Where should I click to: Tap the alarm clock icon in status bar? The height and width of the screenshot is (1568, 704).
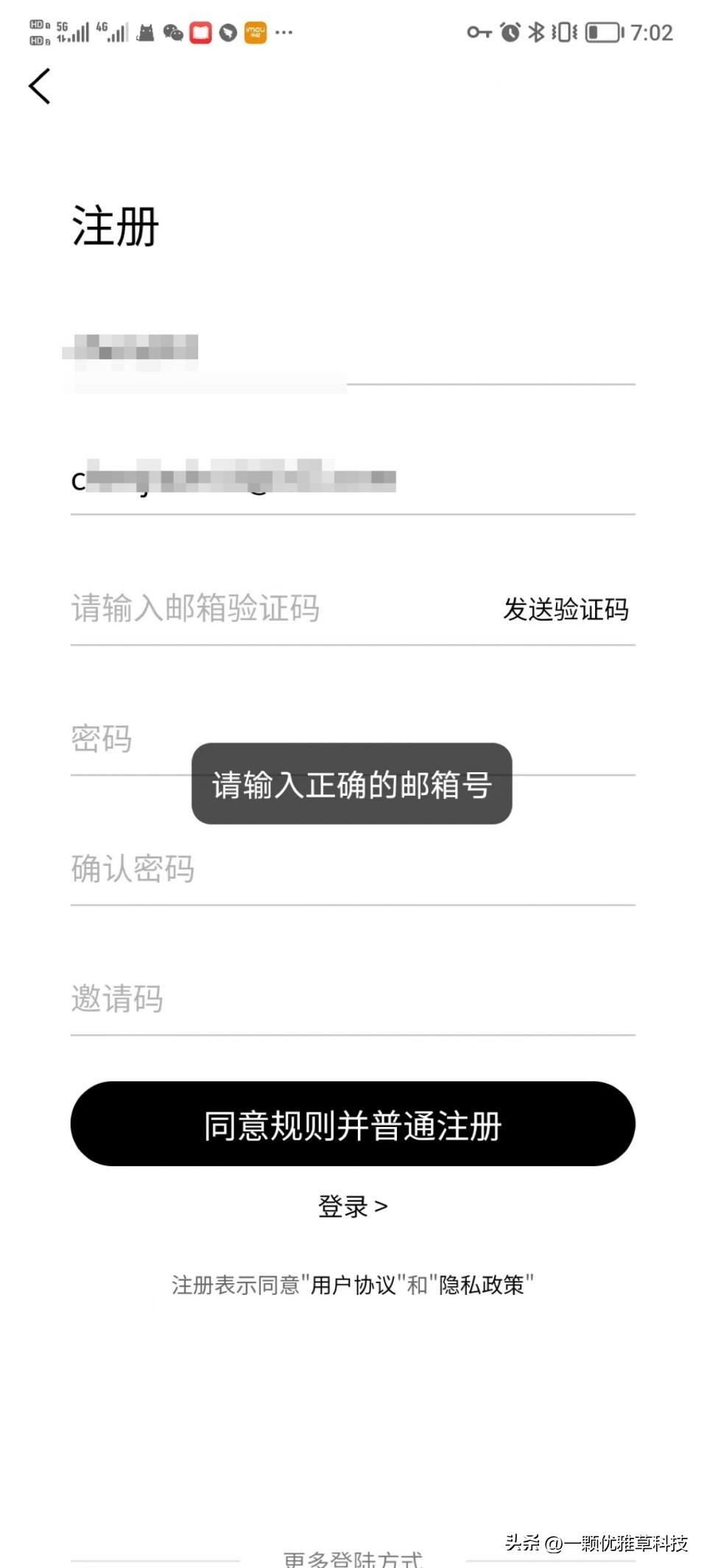click(x=510, y=32)
